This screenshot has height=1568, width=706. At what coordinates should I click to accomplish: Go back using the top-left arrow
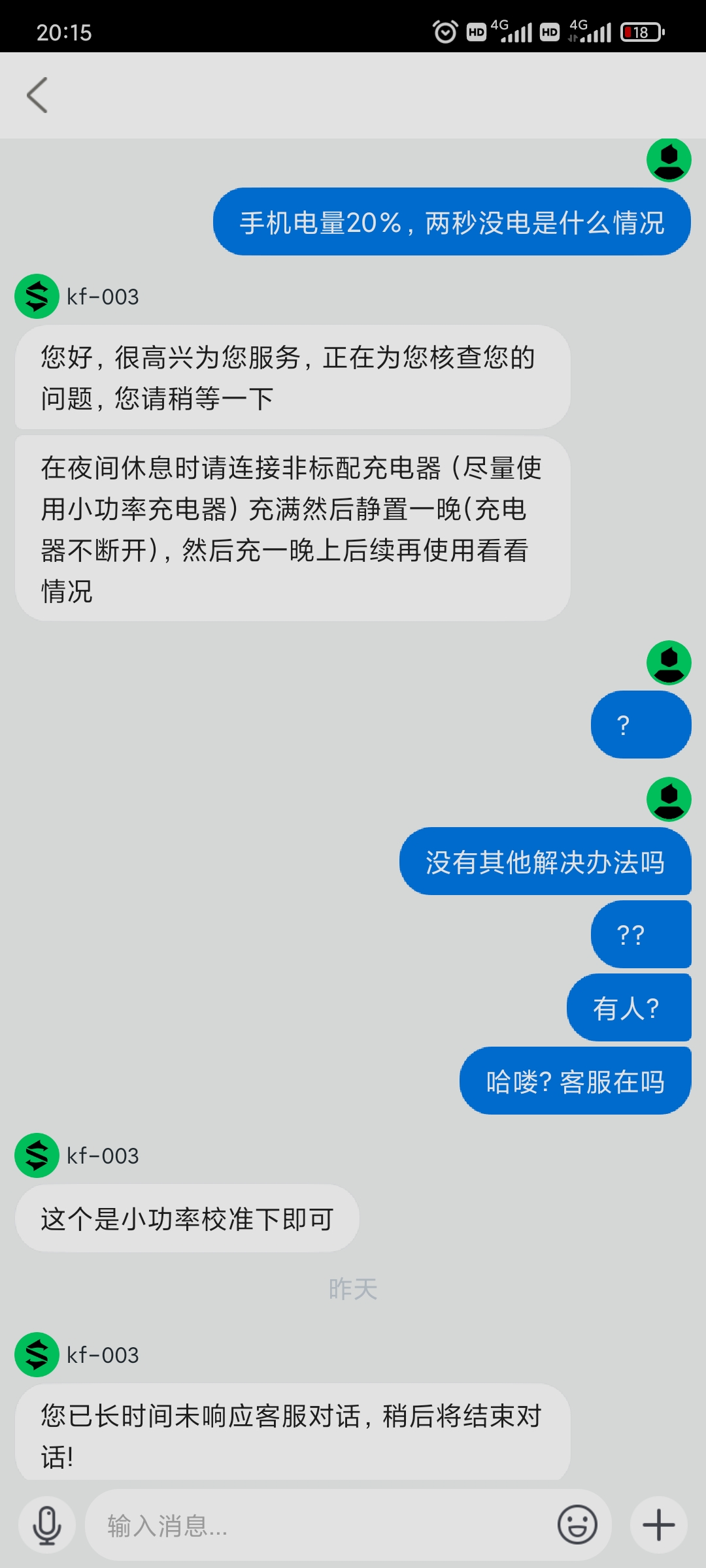coord(37,95)
